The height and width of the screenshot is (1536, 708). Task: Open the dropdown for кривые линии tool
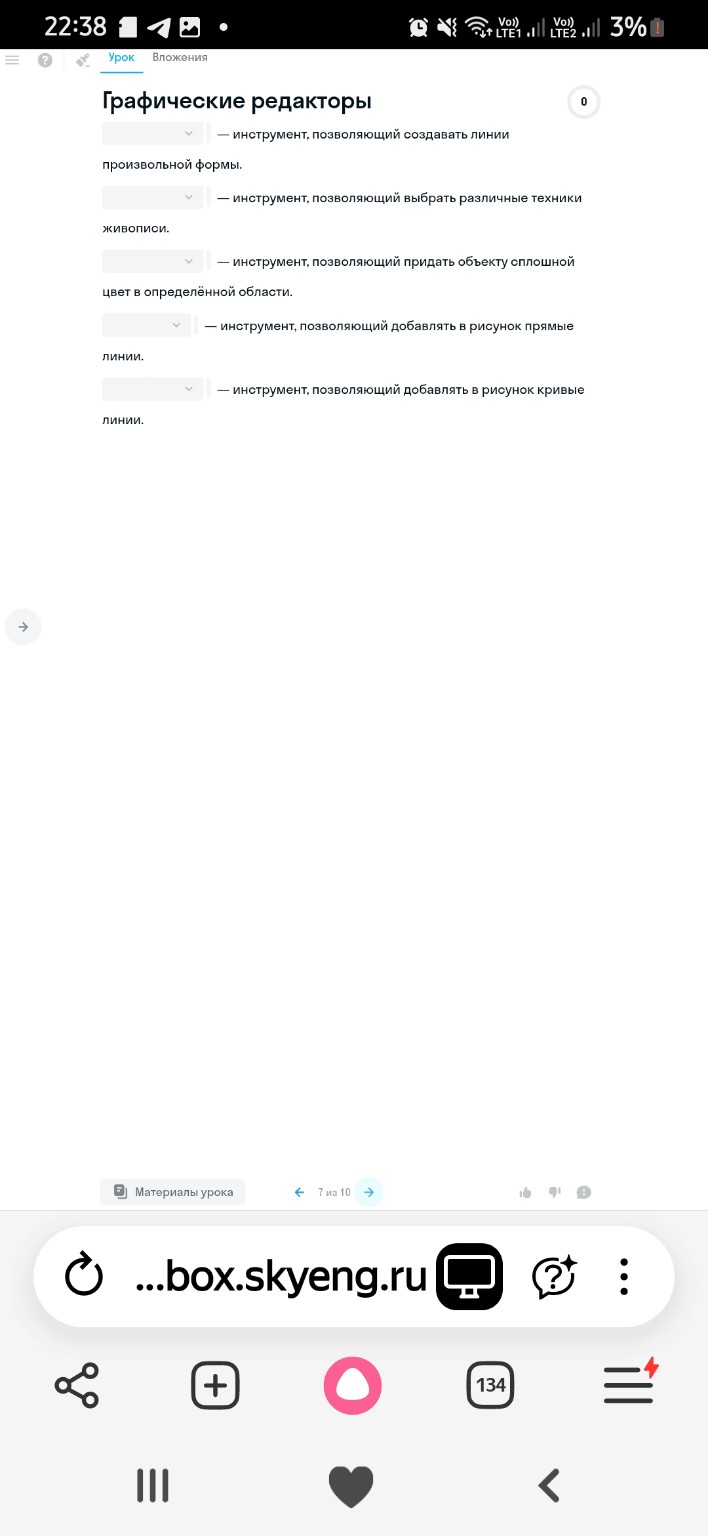pos(153,390)
